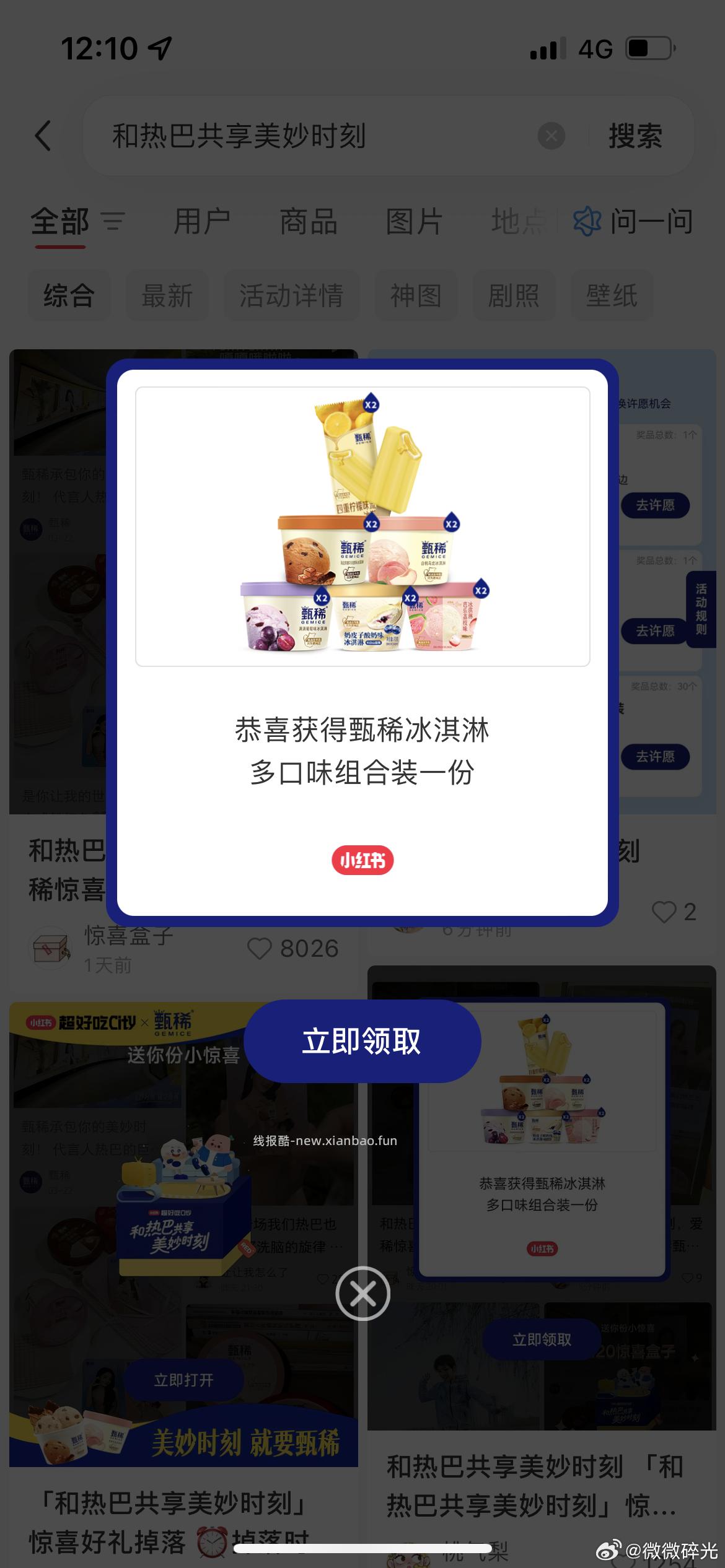Tap the 小红书 logo in the prize popup
The image size is (725, 1568).
(x=362, y=860)
